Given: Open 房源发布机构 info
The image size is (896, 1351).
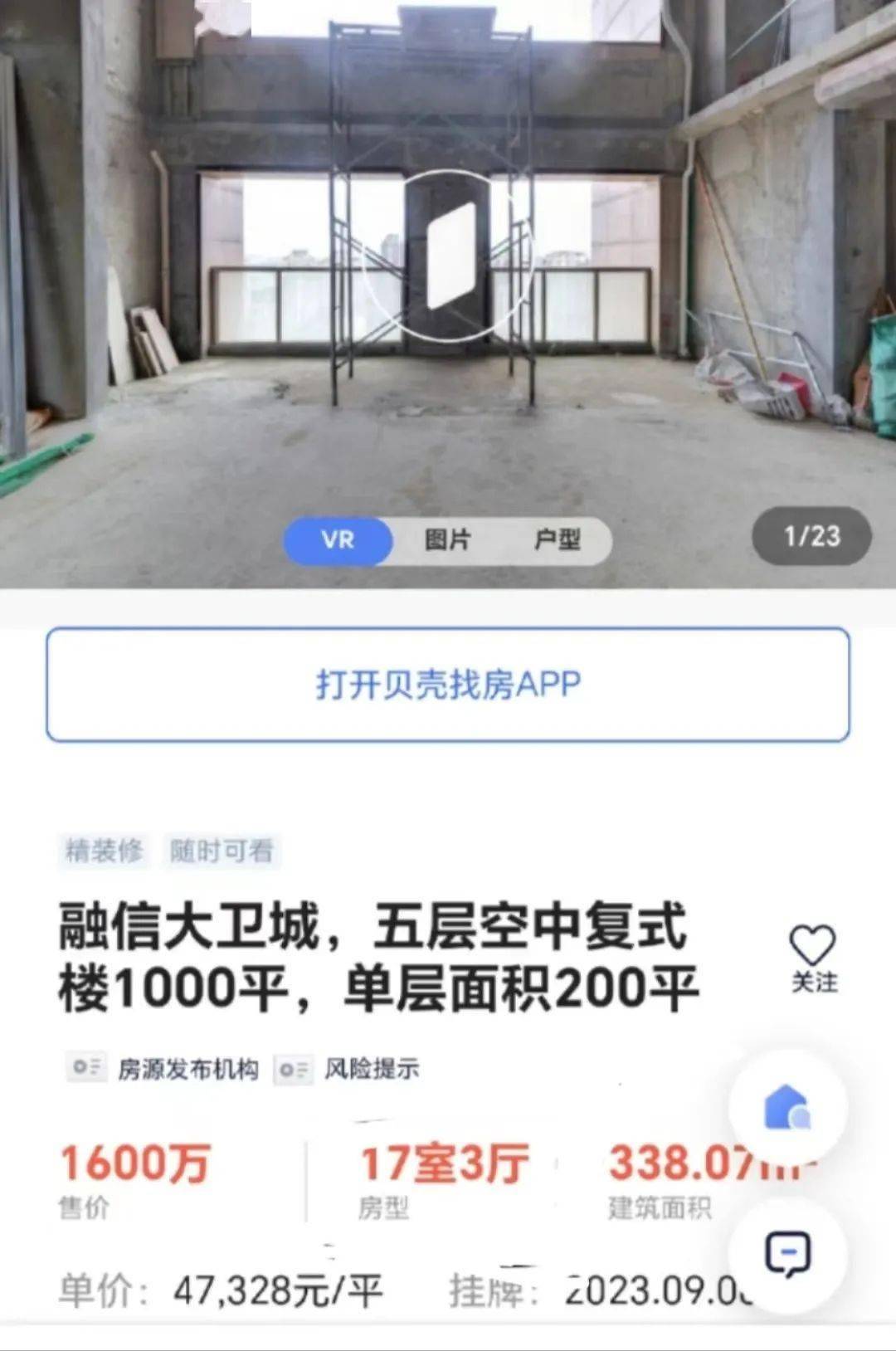Looking at the screenshot, I should (x=164, y=1069).
